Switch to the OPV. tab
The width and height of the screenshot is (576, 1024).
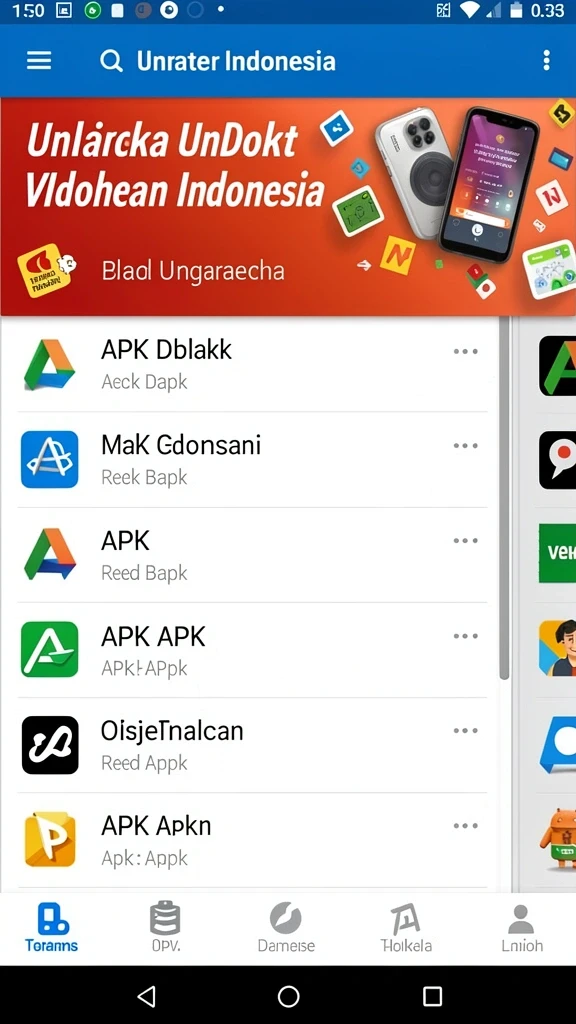(x=165, y=928)
